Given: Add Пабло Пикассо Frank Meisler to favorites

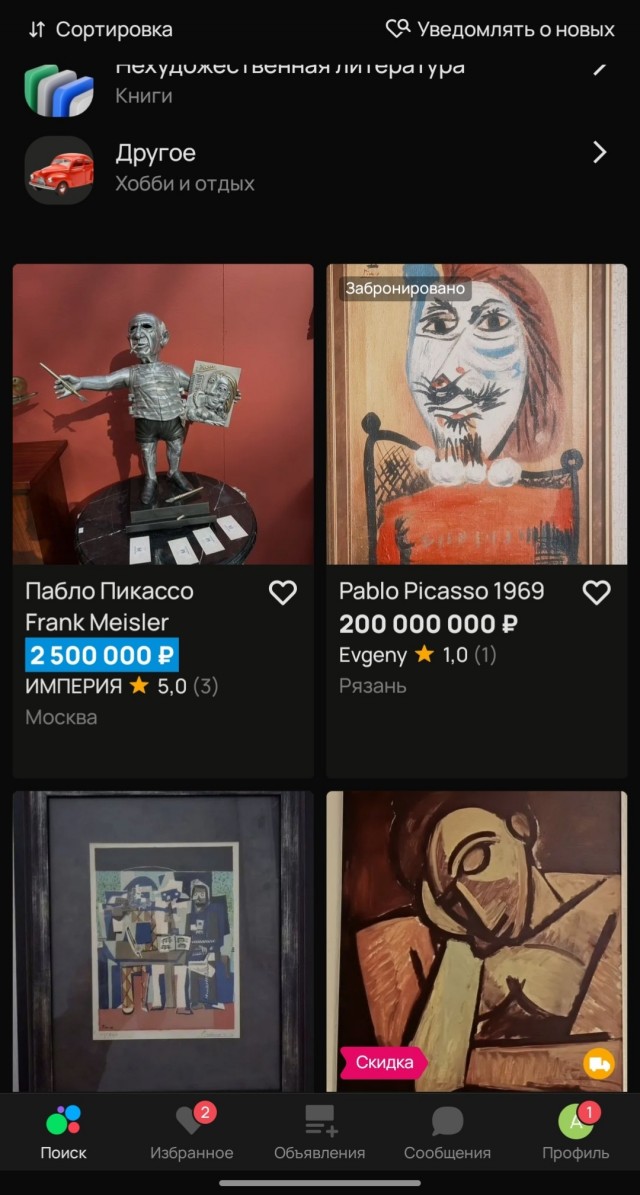Looking at the screenshot, I should pos(283,592).
